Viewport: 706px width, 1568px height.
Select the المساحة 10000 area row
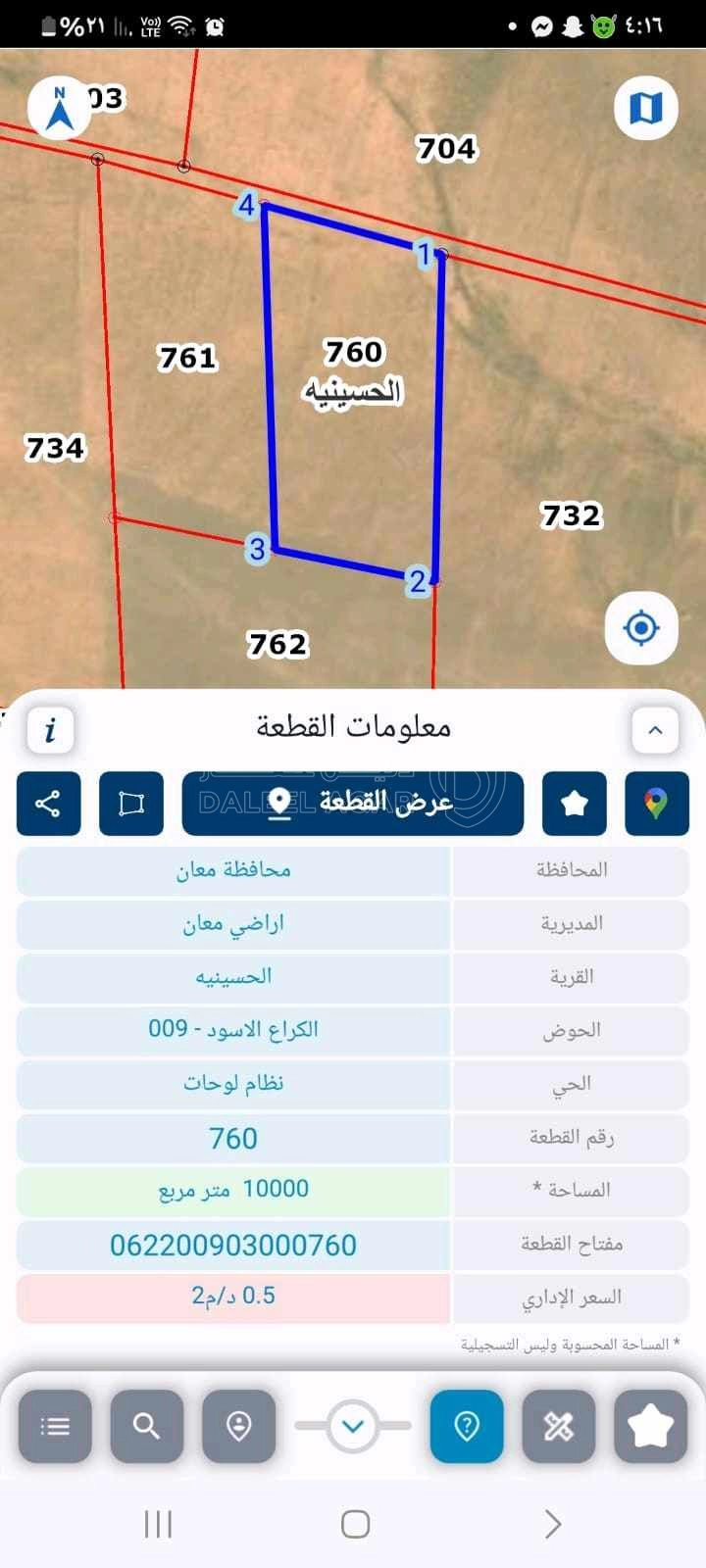click(353, 1191)
